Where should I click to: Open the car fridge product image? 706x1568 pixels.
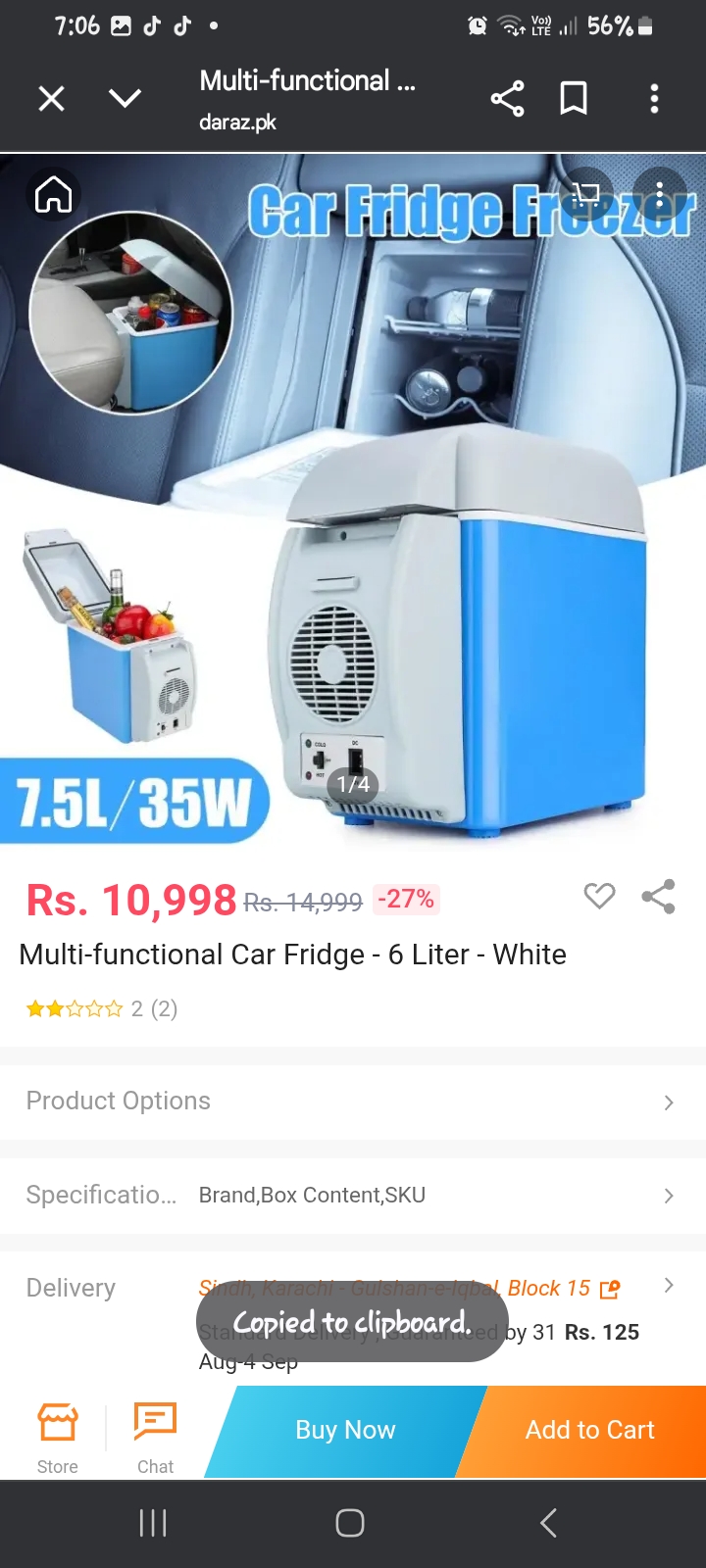461,627
